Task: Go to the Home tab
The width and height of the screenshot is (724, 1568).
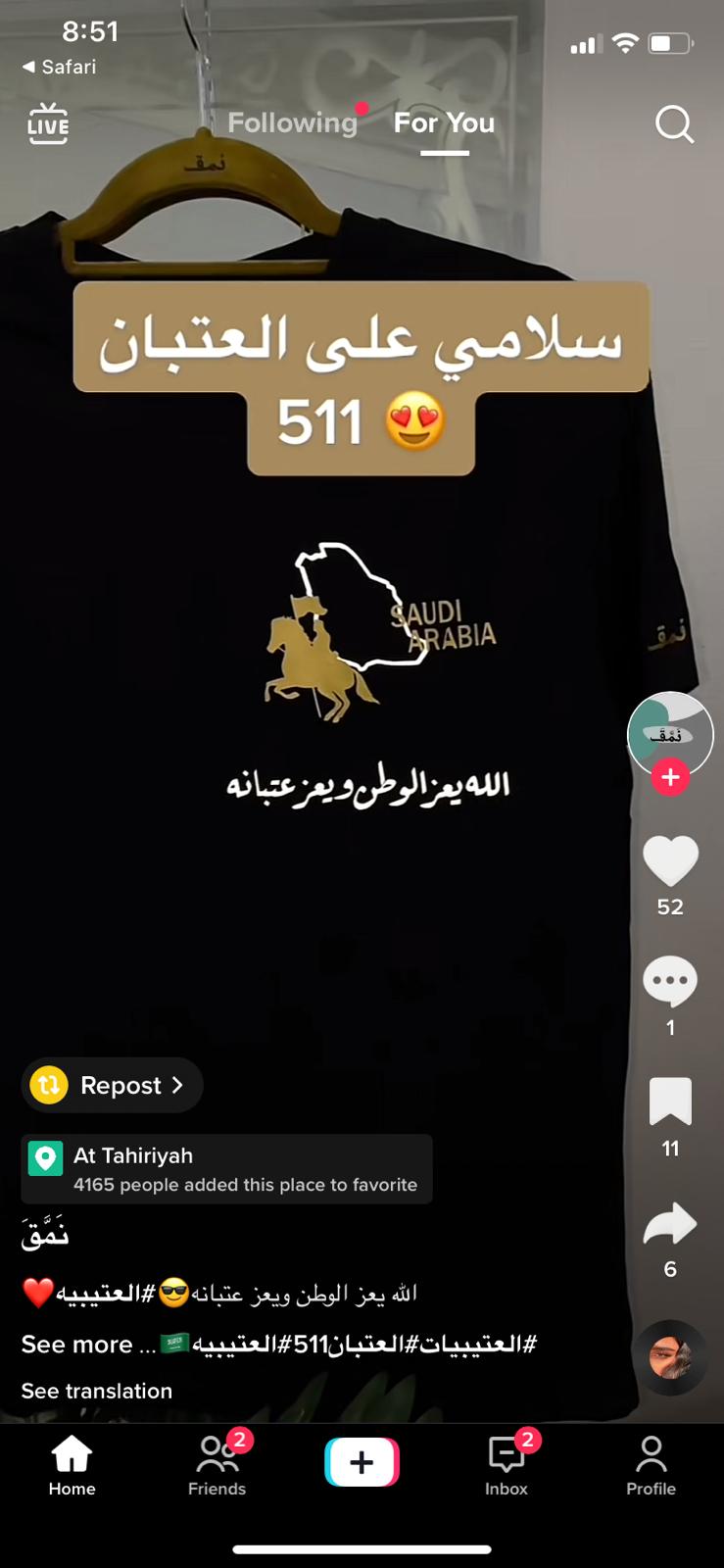Action: click(x=72, y=1465)
